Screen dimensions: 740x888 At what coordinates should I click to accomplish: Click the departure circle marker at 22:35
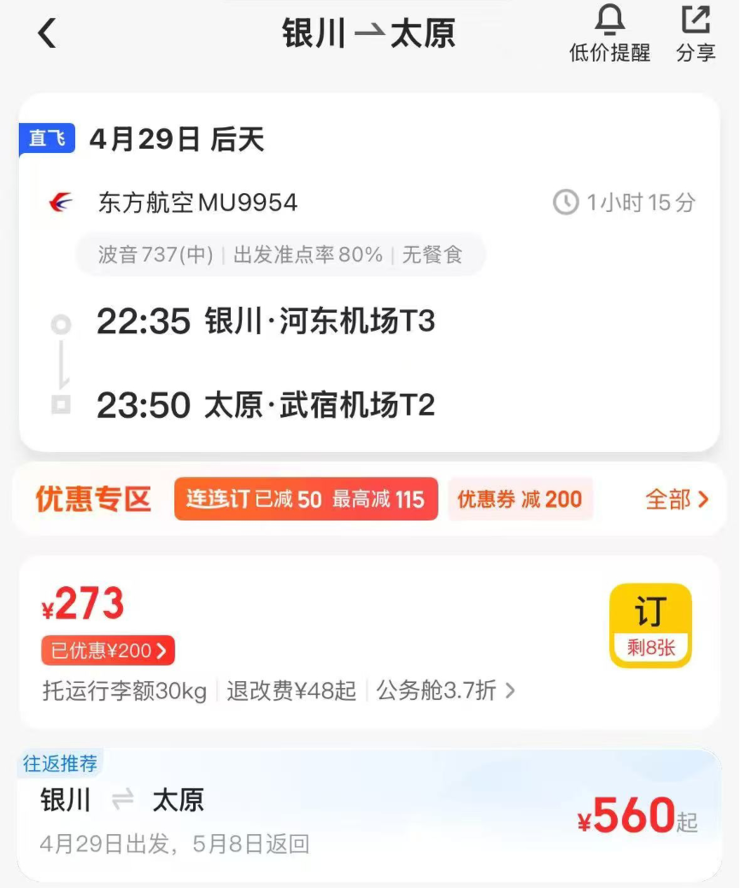pos(62,324)
